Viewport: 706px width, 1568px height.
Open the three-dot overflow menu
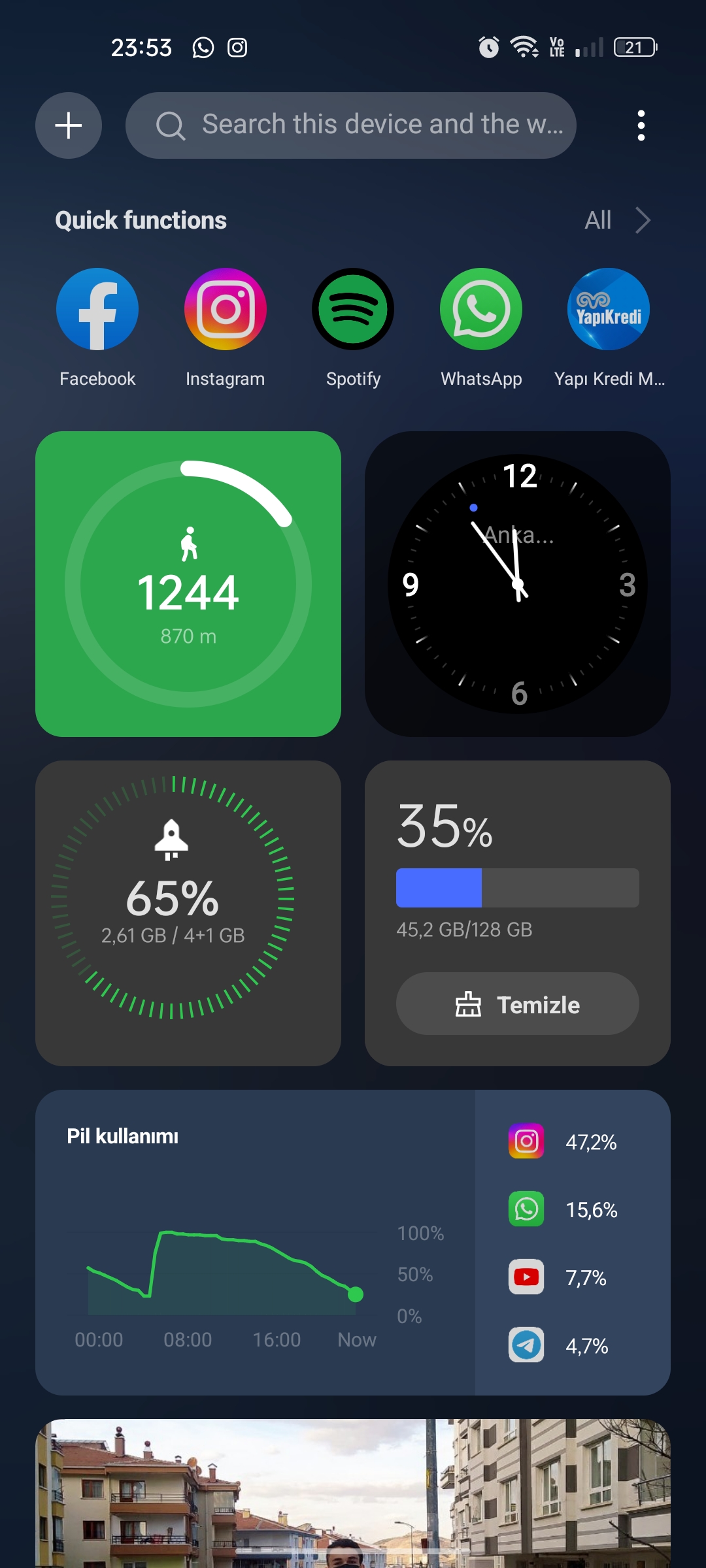tap(641, 125)
